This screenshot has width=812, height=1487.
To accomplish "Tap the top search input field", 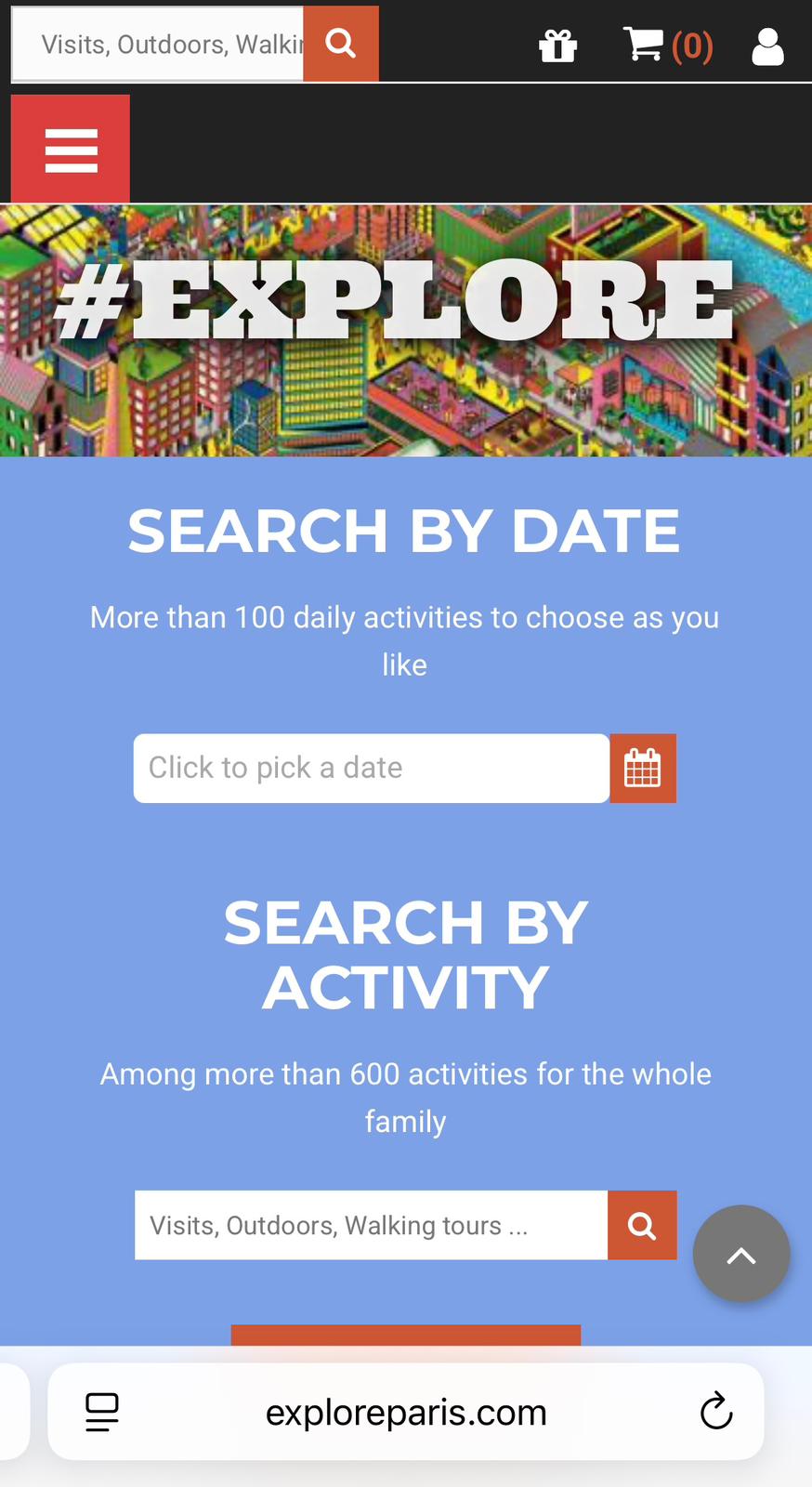I will [x=158, y=44].
